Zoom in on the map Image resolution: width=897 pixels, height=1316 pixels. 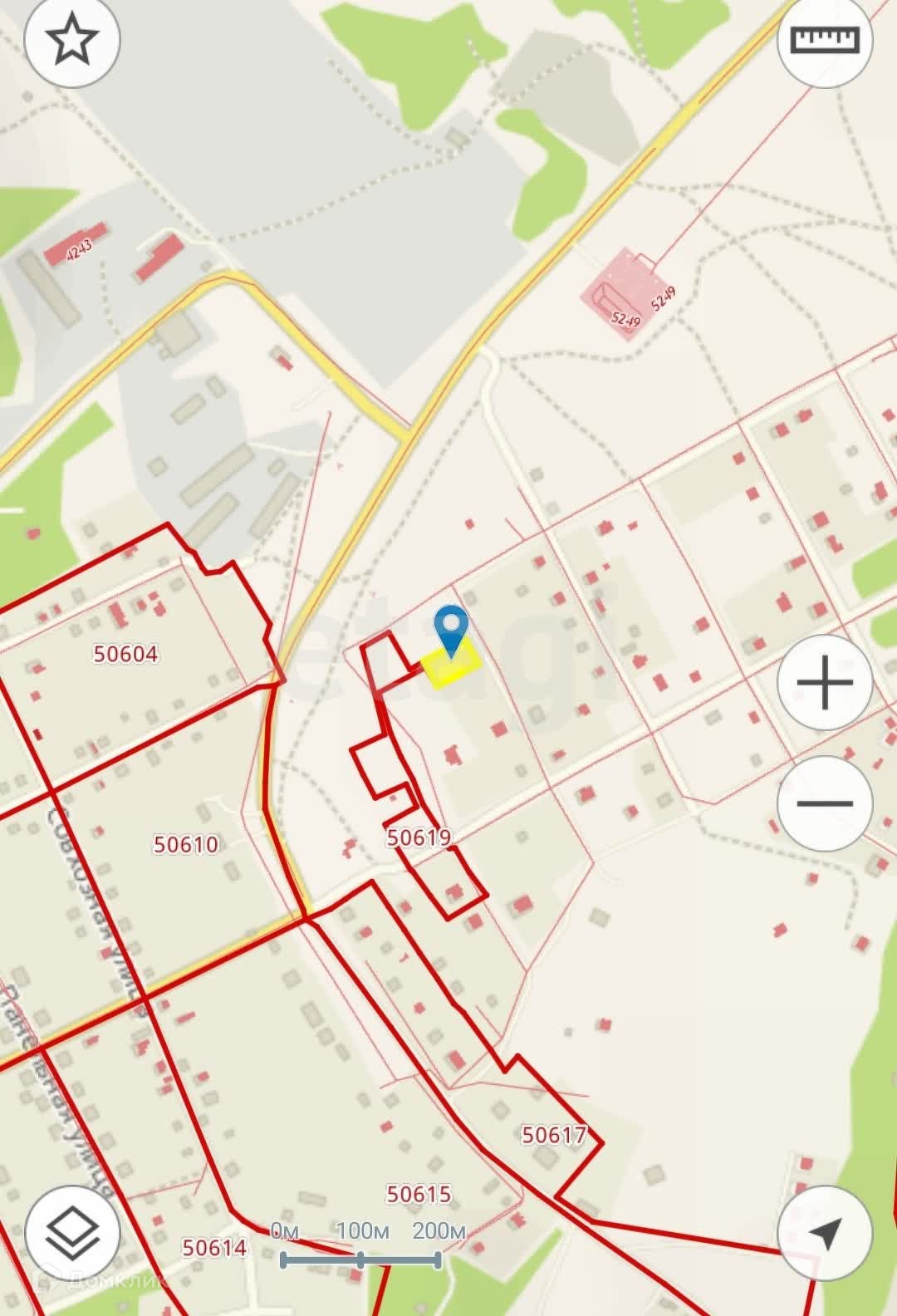(825, 682)
